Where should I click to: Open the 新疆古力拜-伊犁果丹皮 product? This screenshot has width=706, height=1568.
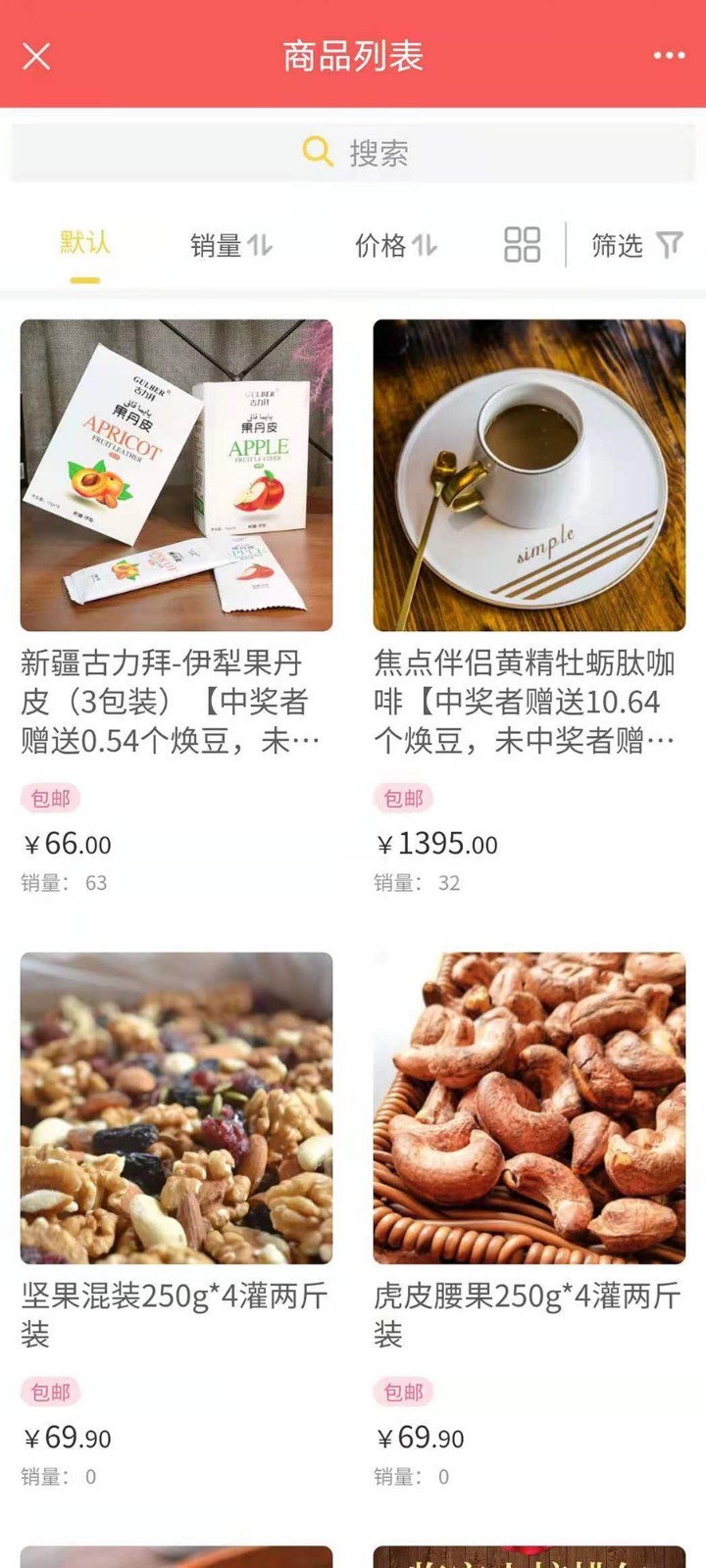pyautogui.click(x=176, y=475)
